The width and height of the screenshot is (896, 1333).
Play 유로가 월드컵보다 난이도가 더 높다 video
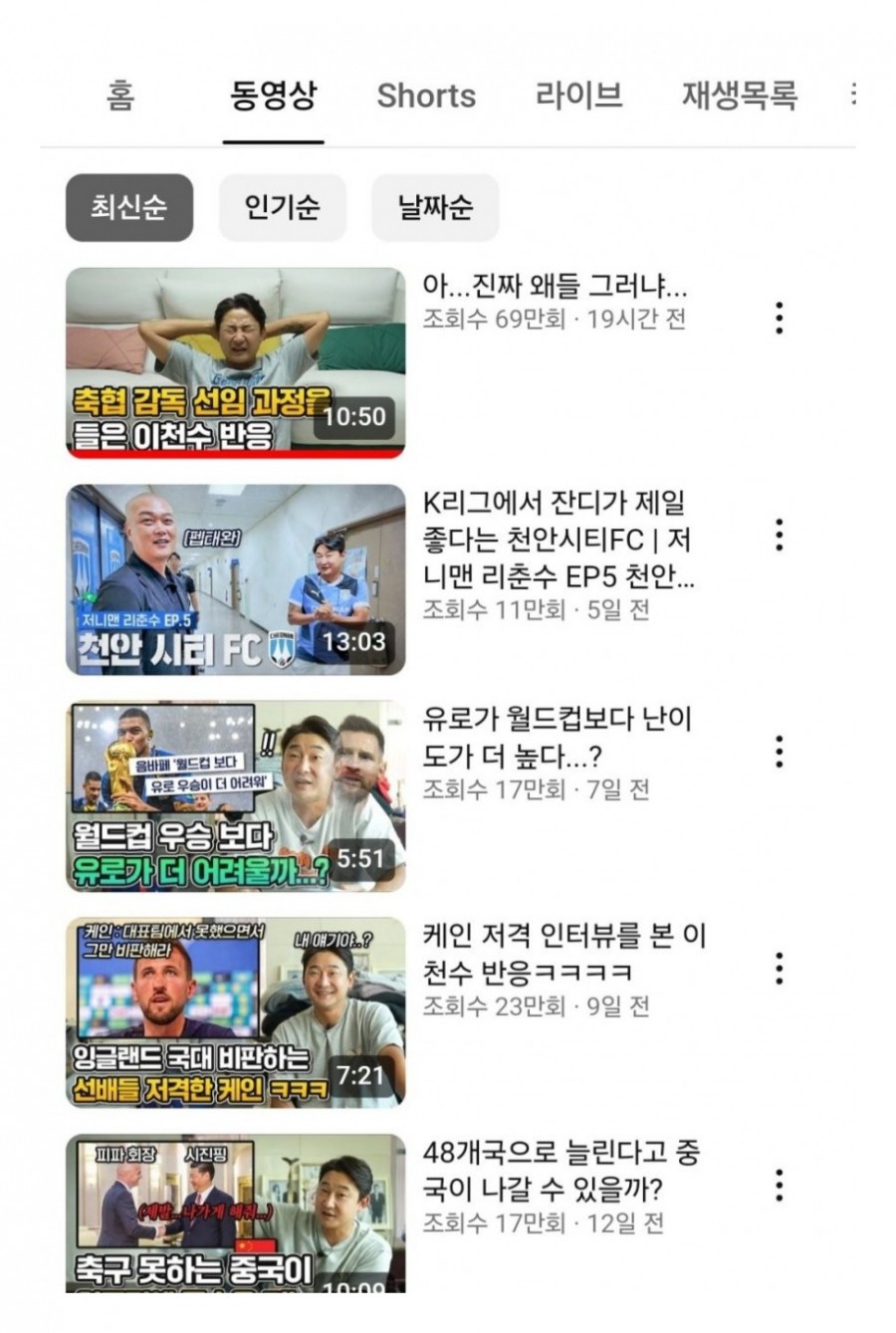[x=236, y=796]
